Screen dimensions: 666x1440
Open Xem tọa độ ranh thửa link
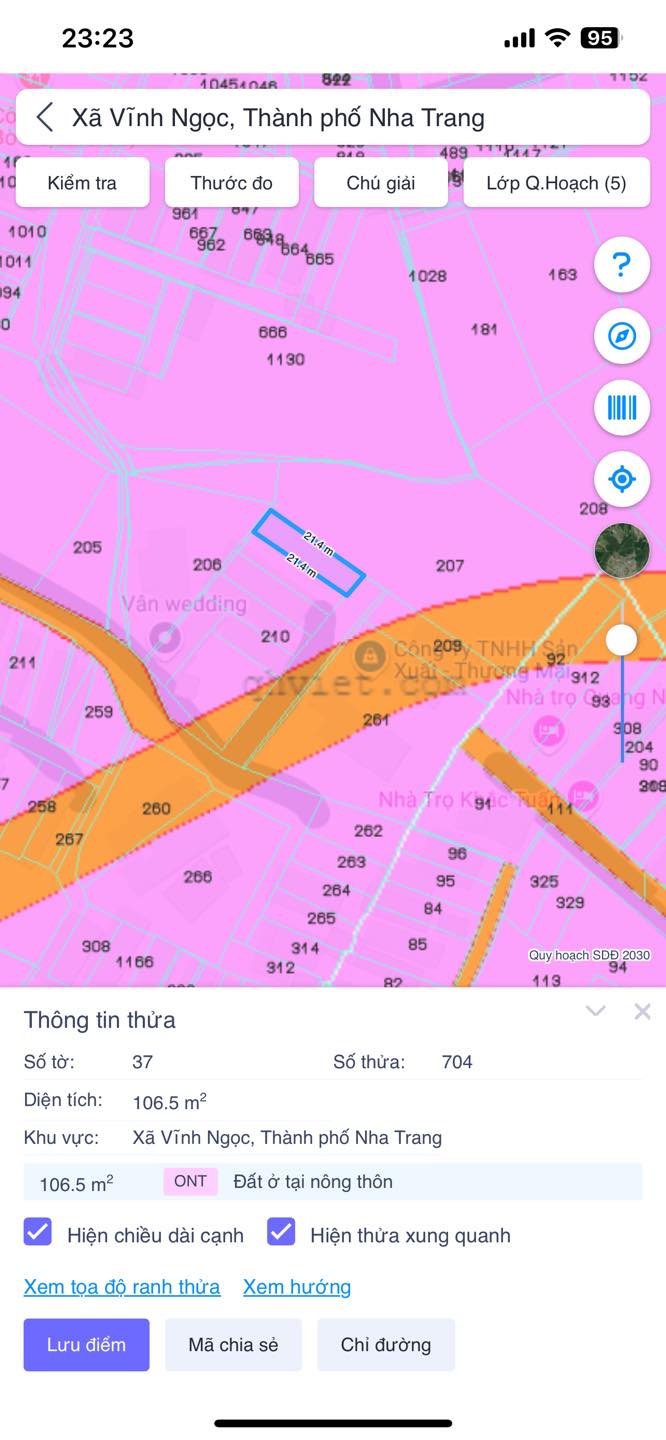[122, 1287]
